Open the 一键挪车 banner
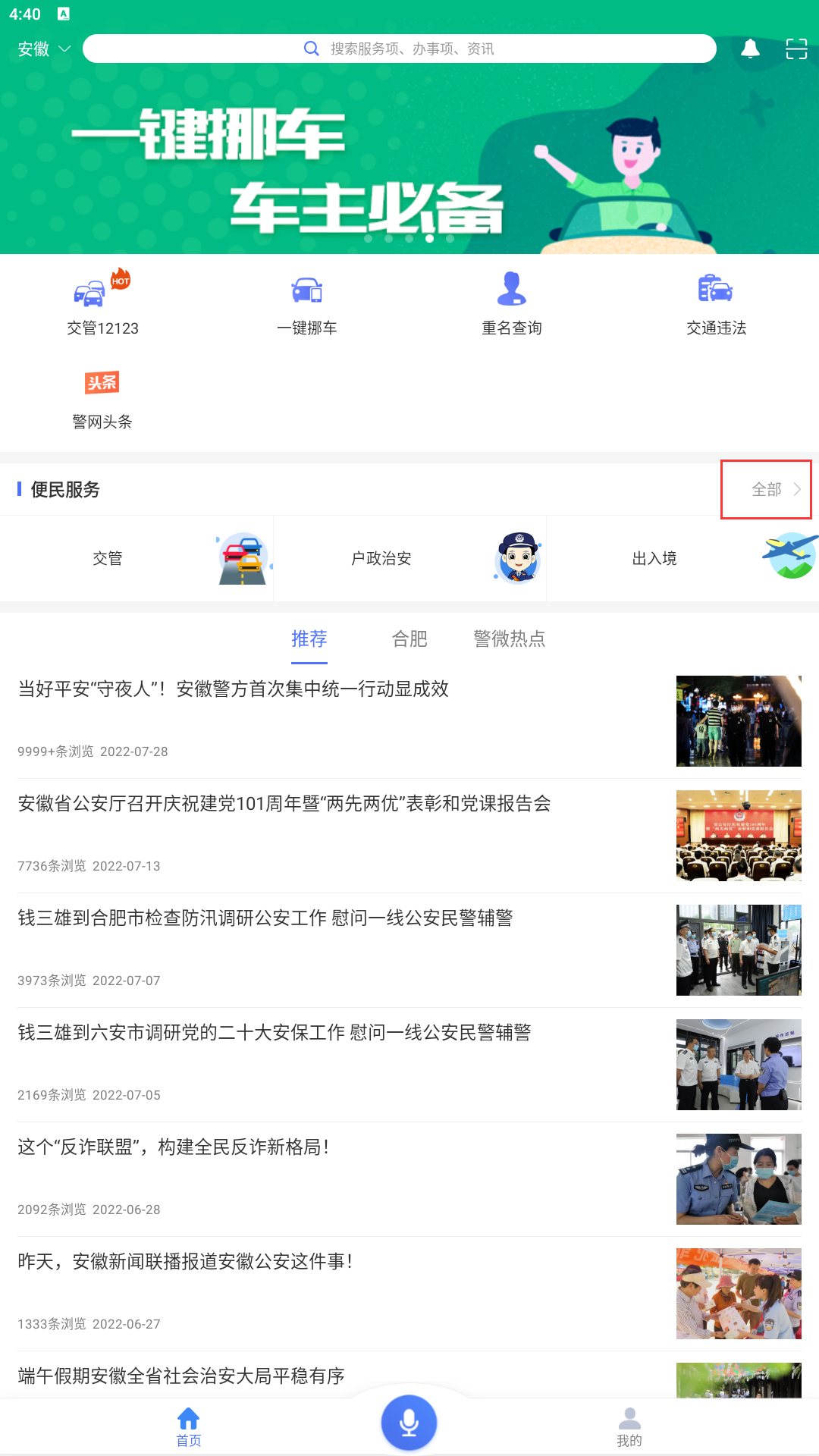Screen dimensions: 819x1456 409,167
